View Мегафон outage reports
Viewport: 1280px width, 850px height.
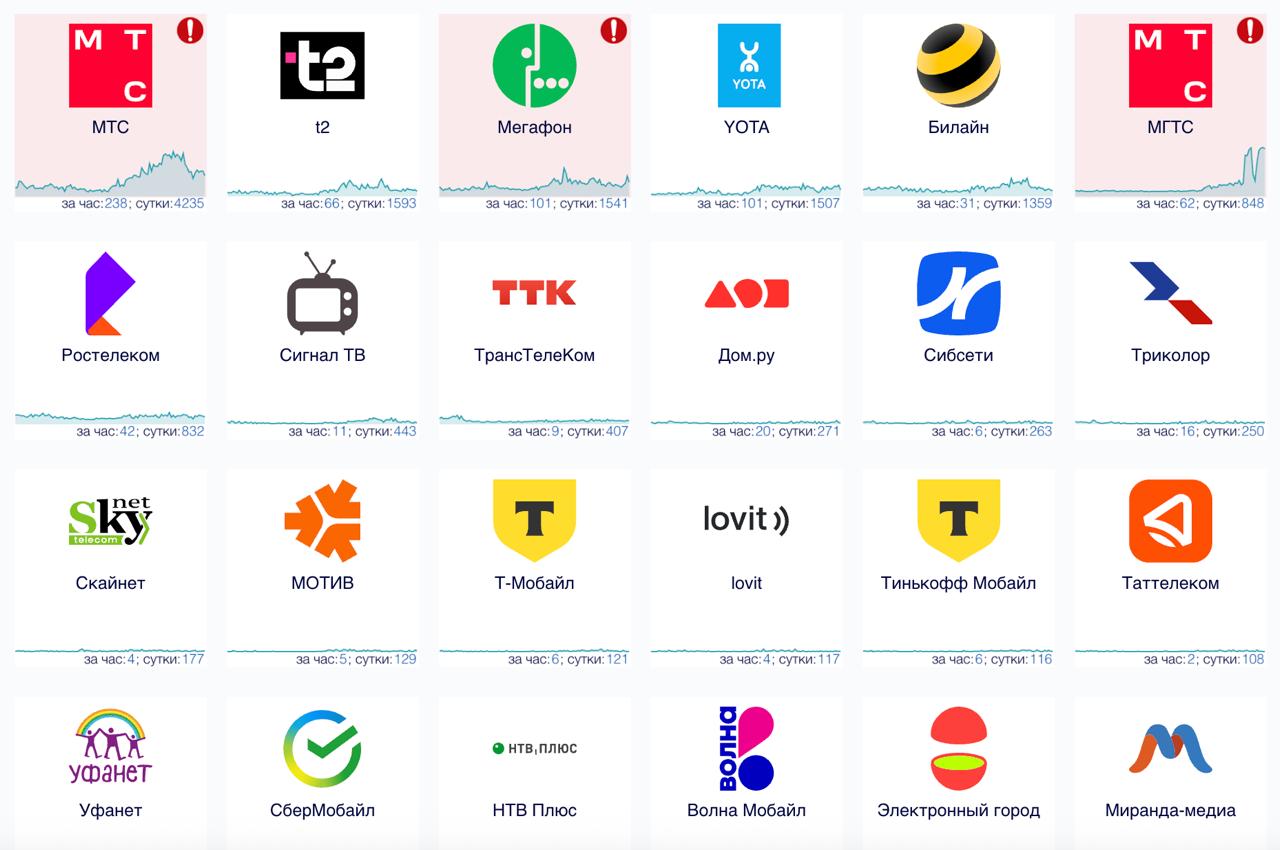[x=534, y=110]
